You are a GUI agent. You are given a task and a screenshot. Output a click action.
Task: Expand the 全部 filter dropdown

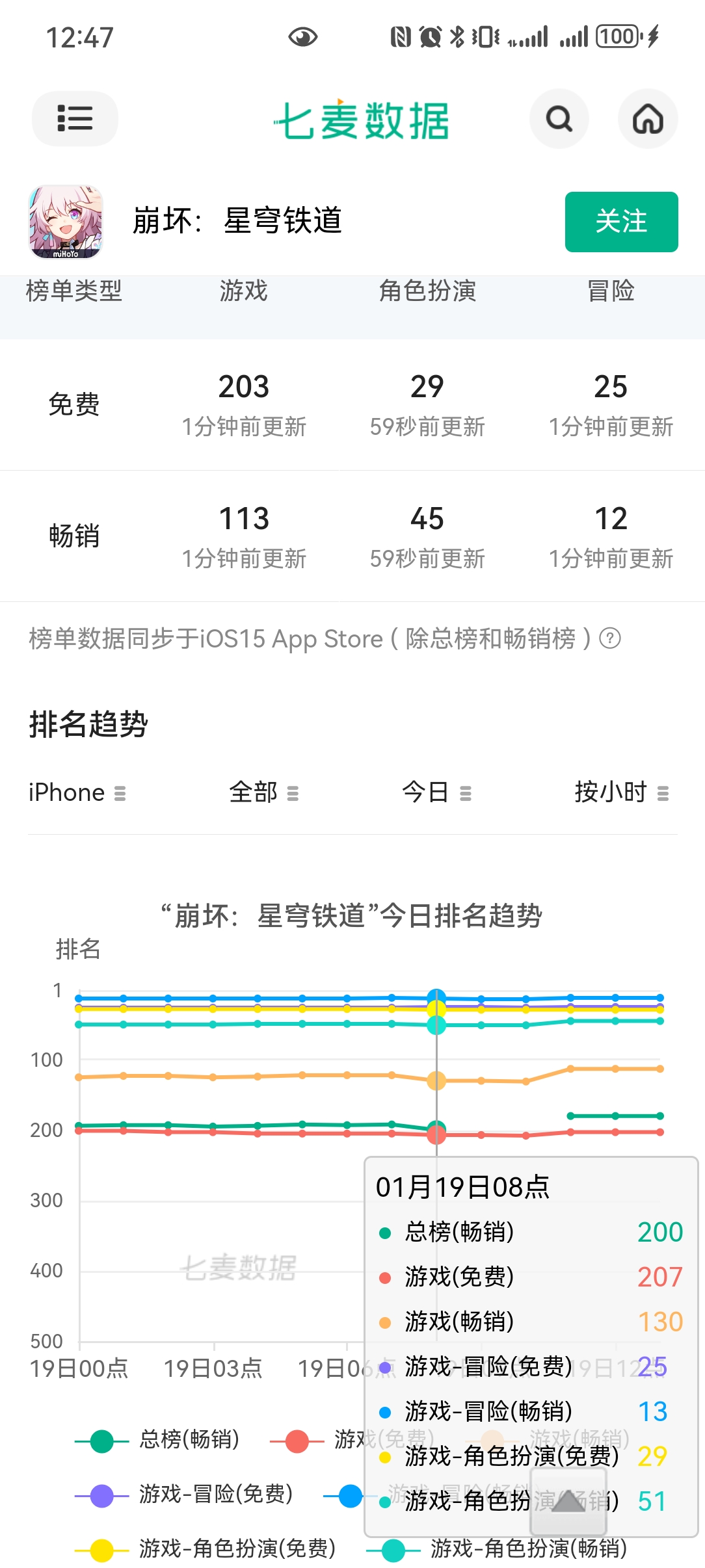(263, 792)
